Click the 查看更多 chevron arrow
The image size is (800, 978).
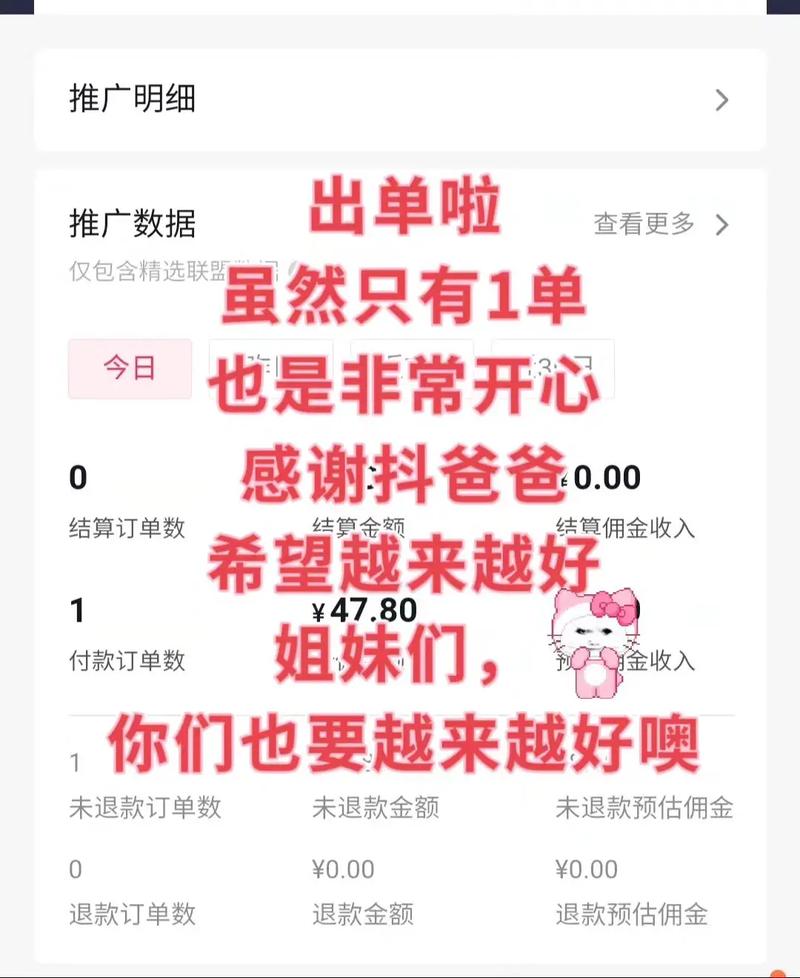click(722, 226)
